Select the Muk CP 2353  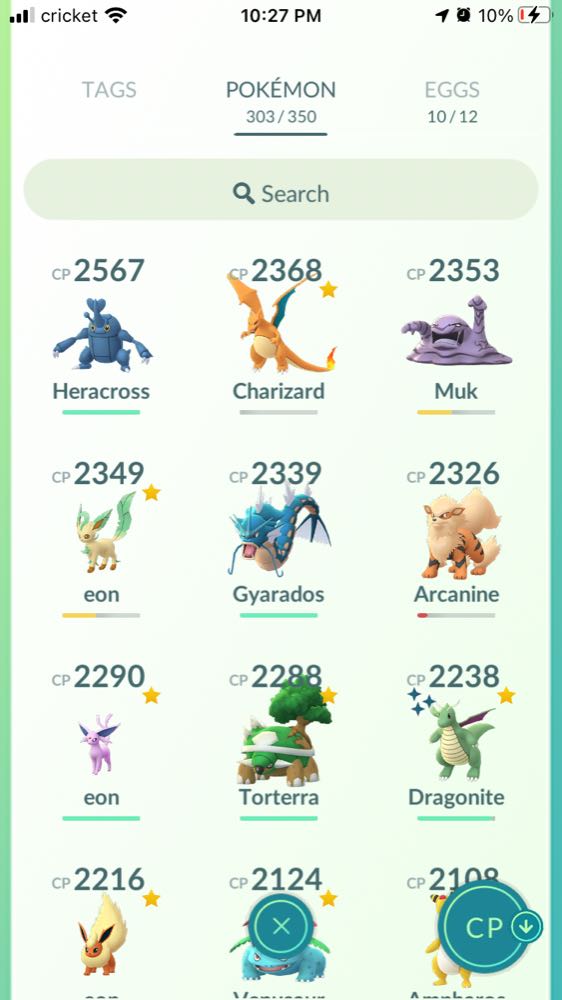[x=456, y=336]
